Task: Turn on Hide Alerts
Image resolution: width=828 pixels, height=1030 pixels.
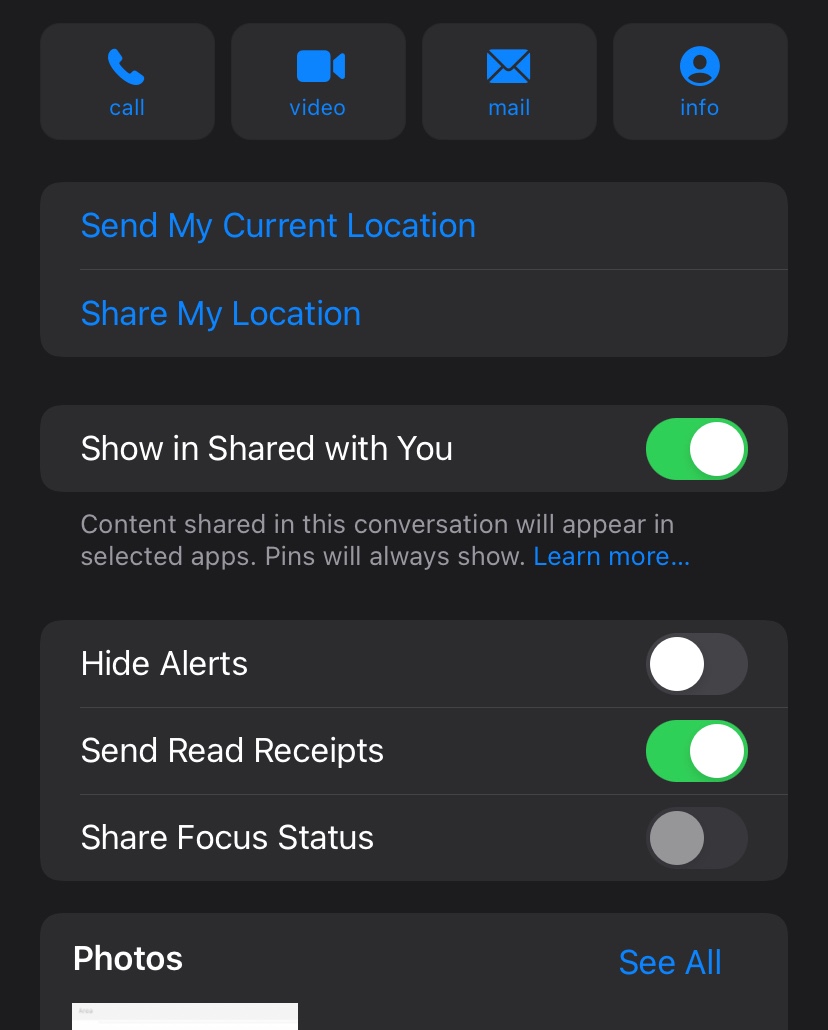Action: (696, 664)
